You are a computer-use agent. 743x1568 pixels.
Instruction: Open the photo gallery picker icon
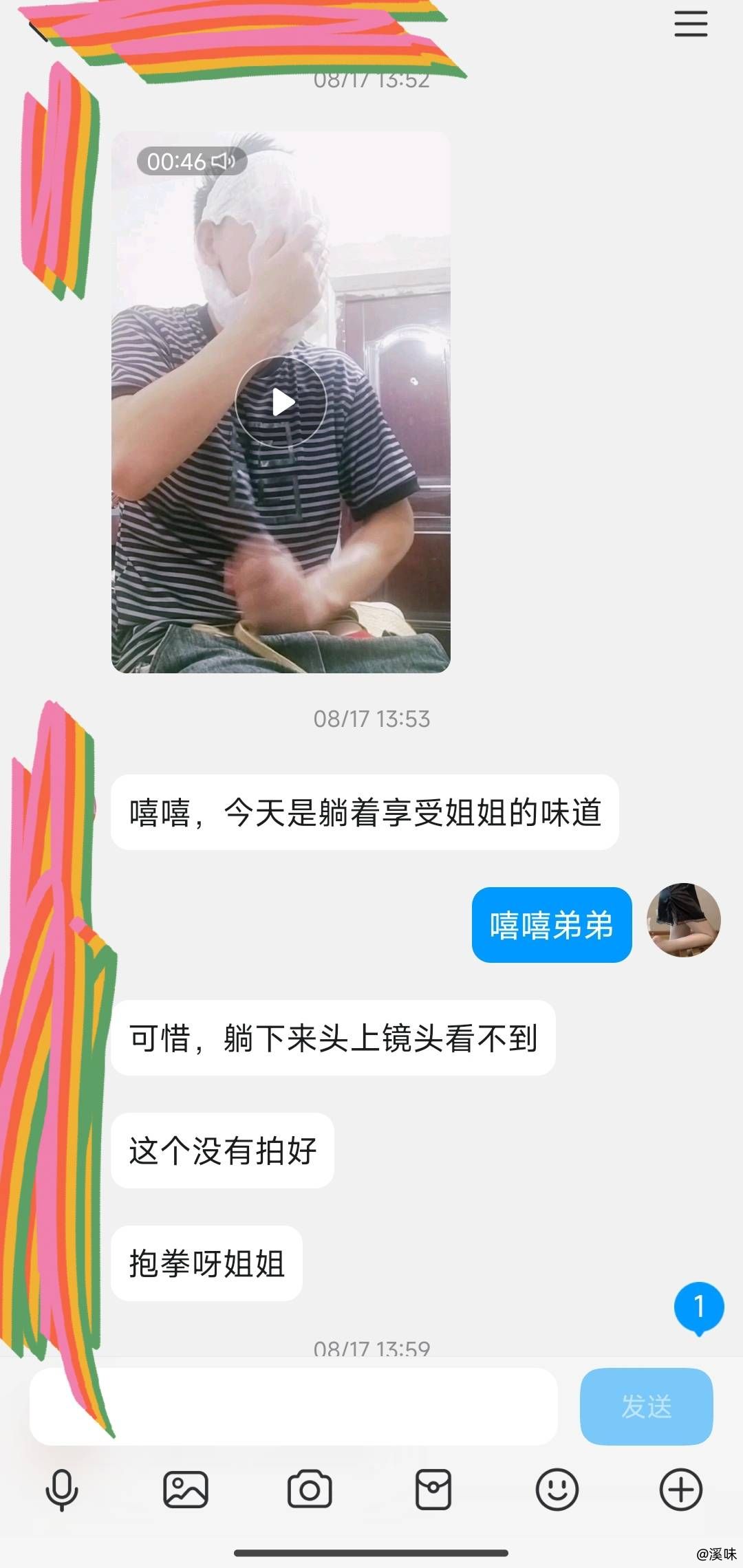coord(186,1490)
